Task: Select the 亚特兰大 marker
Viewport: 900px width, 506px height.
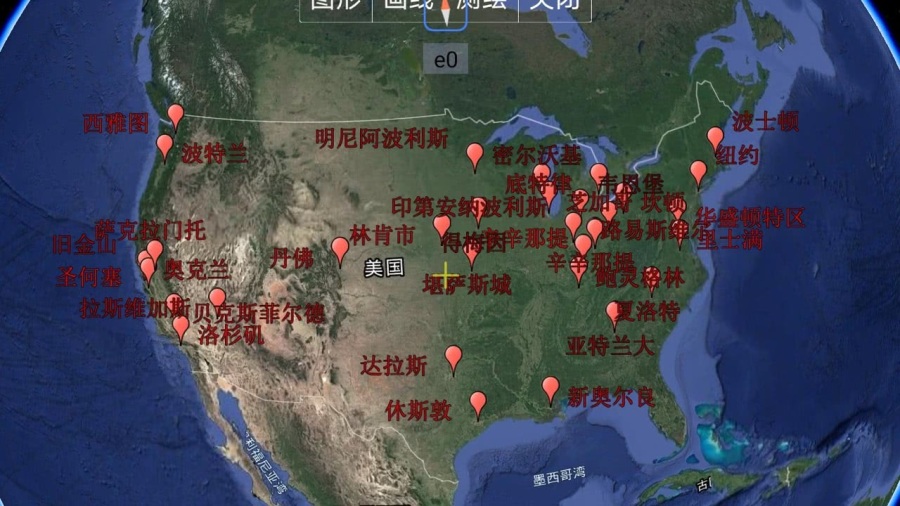Action: coord(613,314)
